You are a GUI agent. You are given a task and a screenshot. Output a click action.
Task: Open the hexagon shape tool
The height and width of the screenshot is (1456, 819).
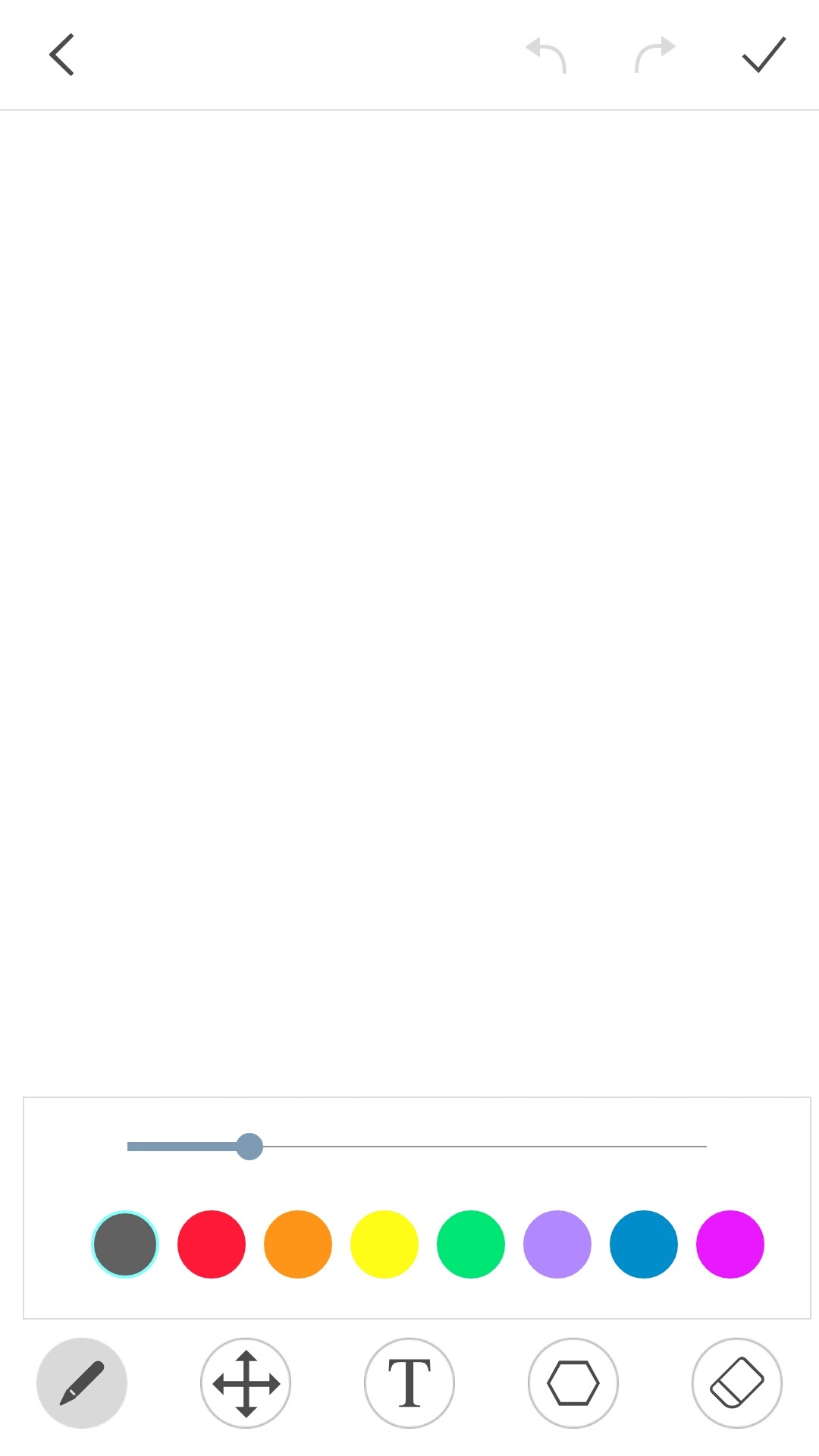click(x=573, y=1383)
